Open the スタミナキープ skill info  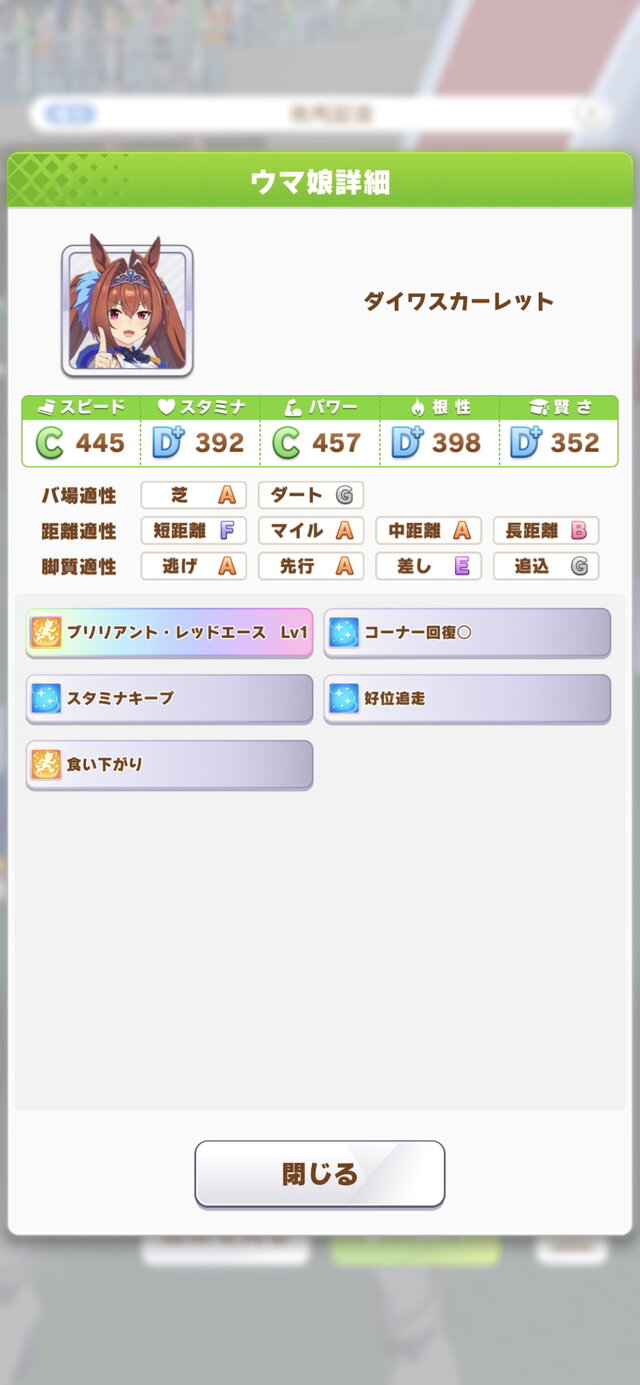[x=169, y=698]
